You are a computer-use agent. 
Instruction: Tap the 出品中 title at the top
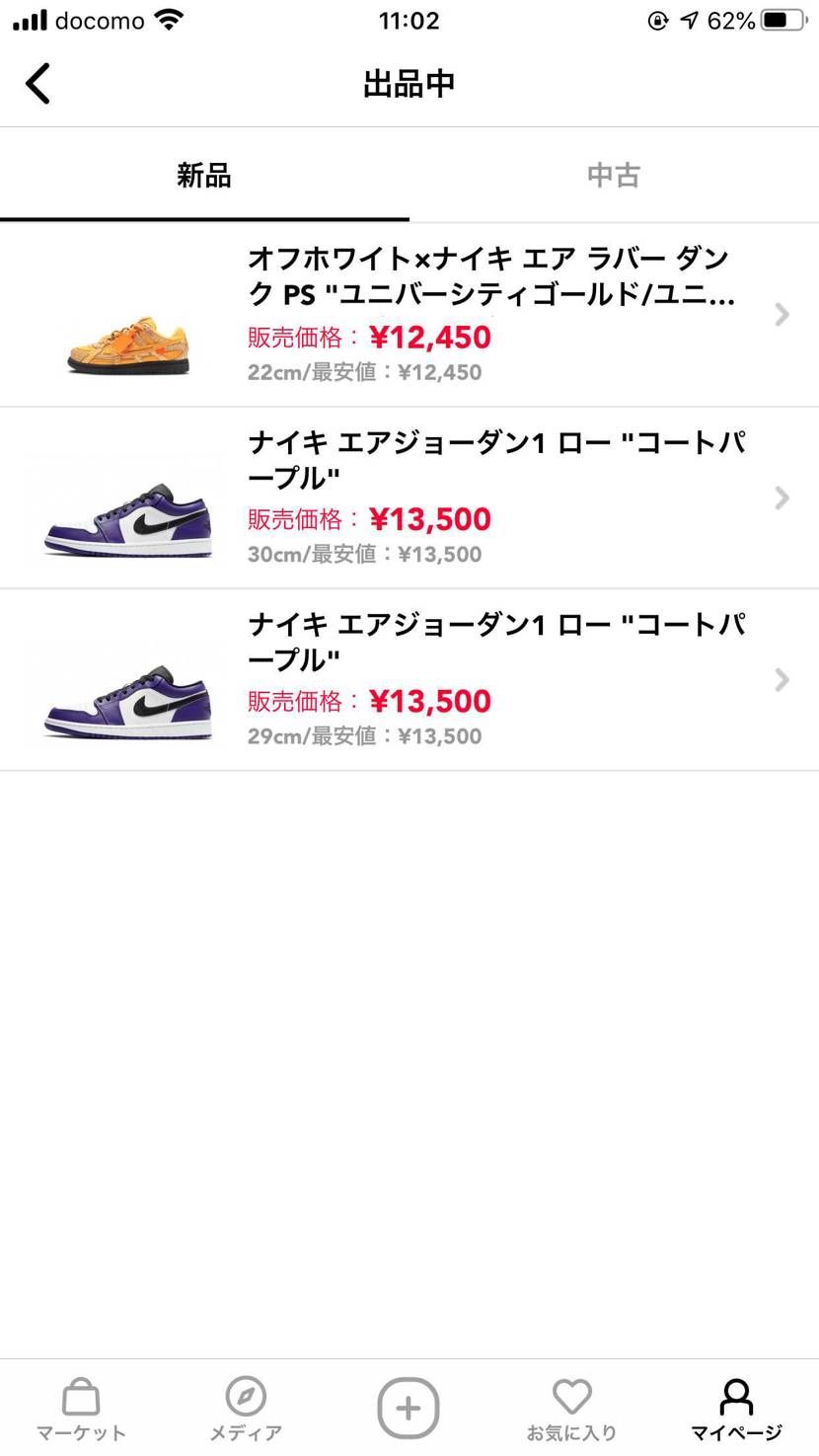coord(409,83)
